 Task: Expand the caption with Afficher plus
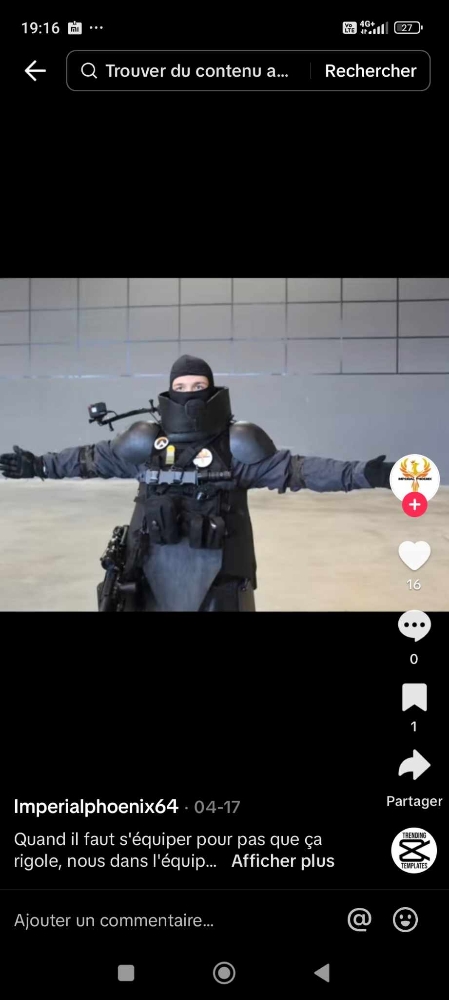coord(283,861)
